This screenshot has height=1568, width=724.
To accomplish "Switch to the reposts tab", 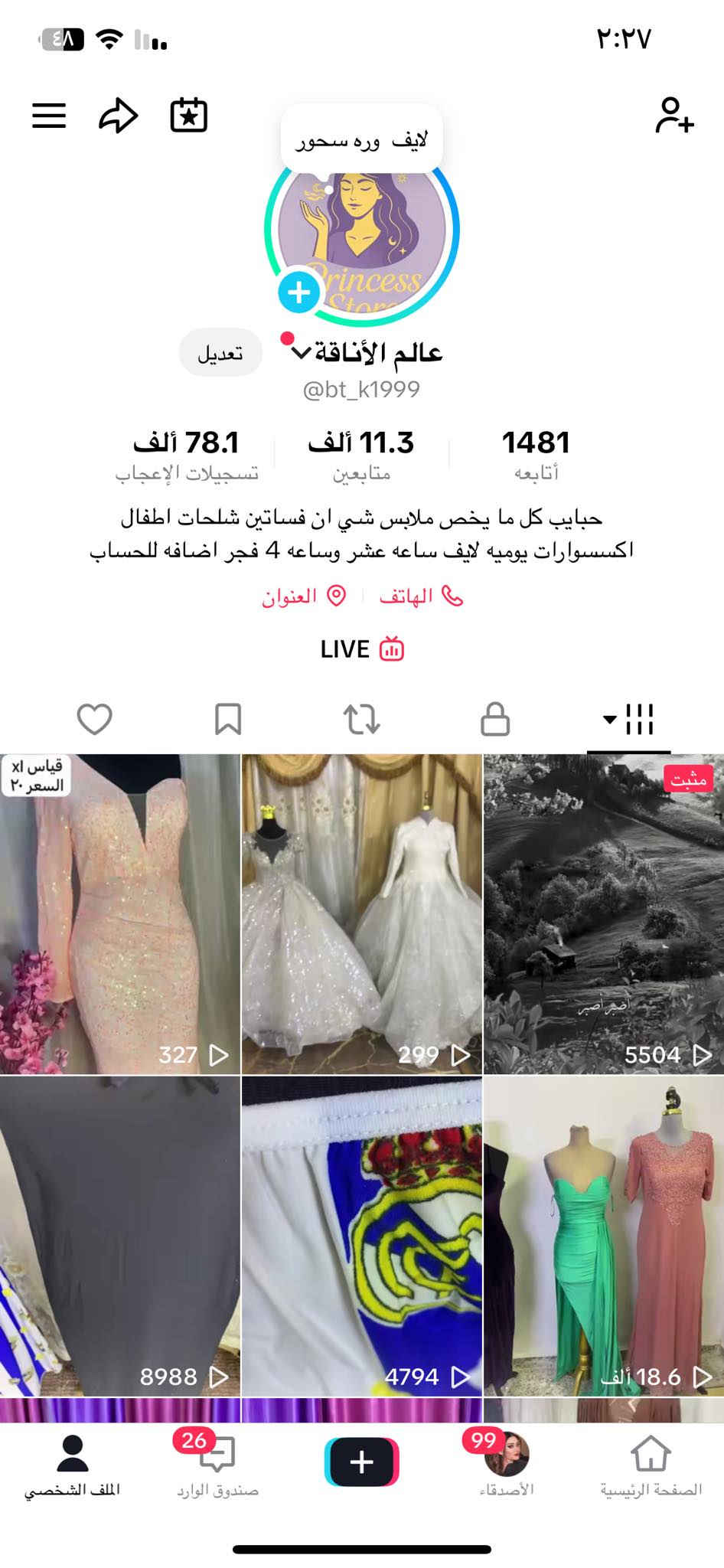I will (x=361, y=720).
